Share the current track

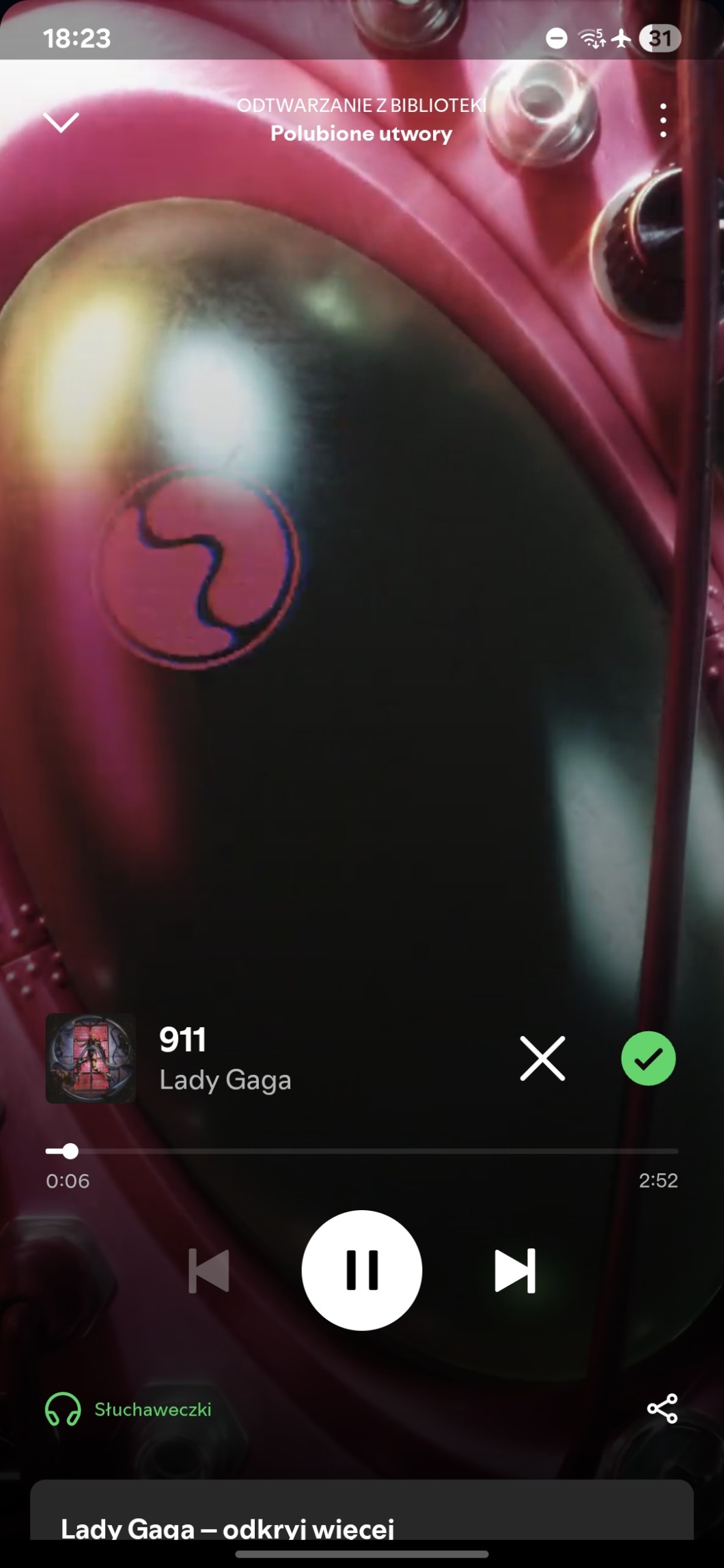(x=662, y=1408)
